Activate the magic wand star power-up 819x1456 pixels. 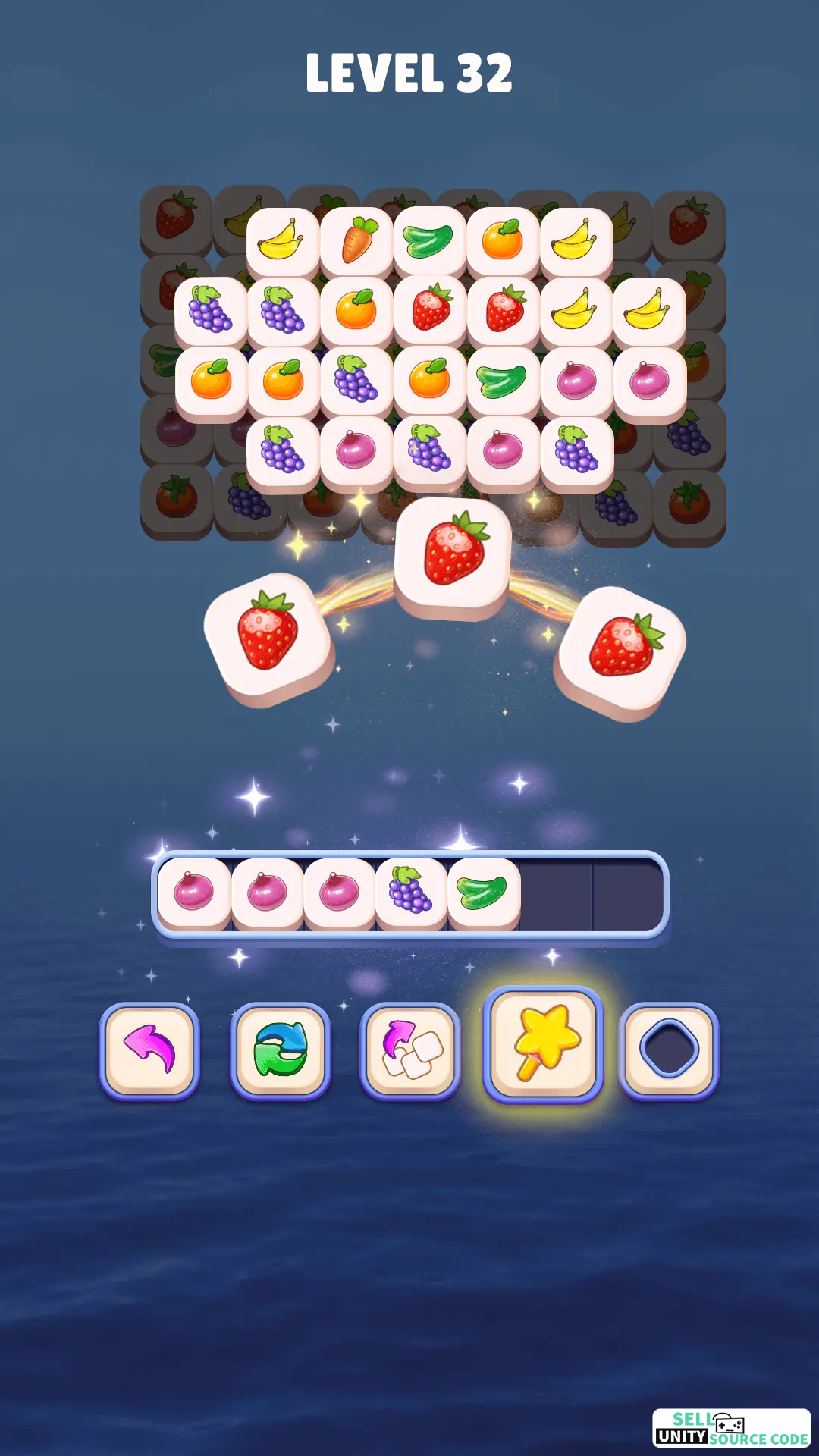(x=543, y=1044)
